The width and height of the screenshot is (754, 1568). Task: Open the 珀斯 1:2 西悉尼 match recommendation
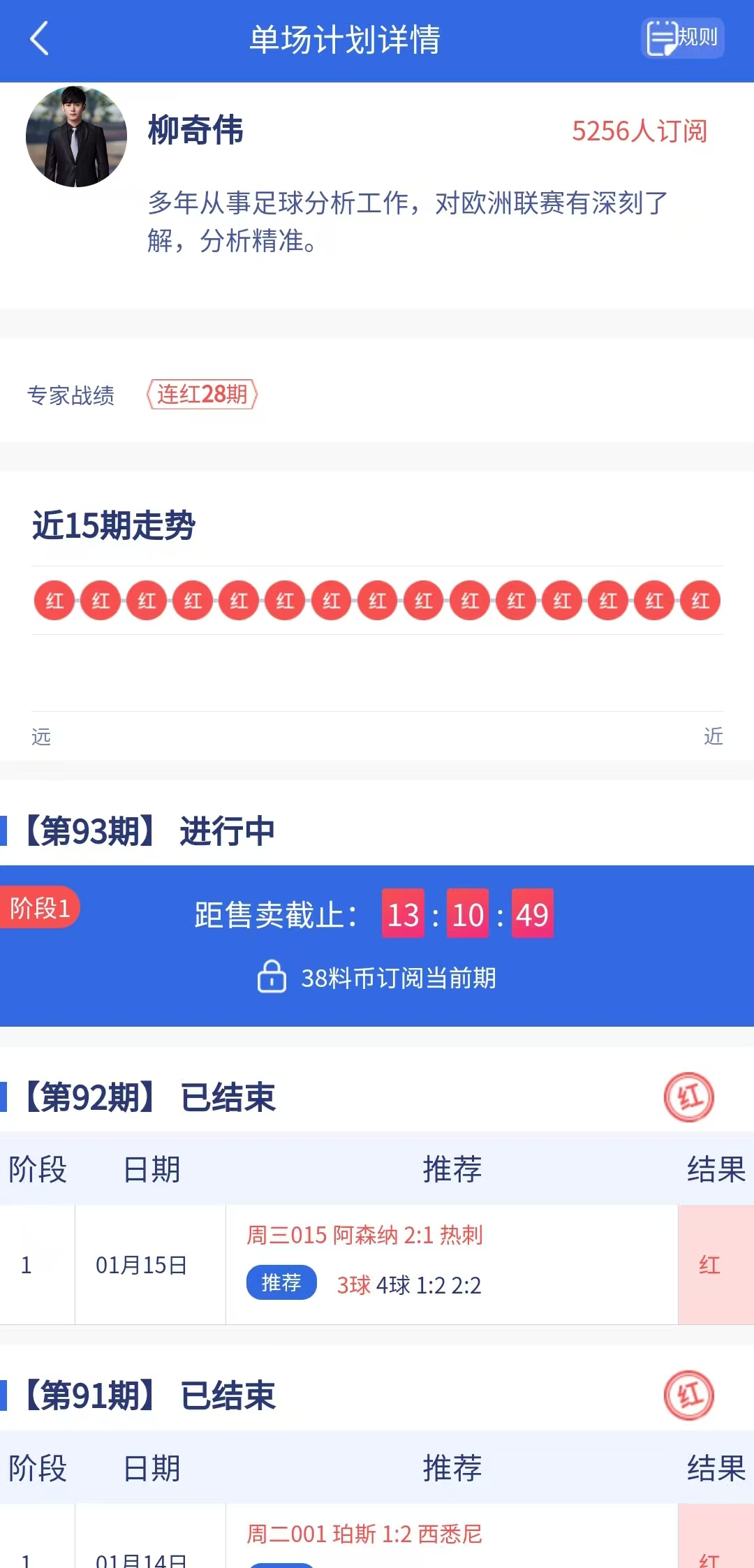pos(364,1534)
